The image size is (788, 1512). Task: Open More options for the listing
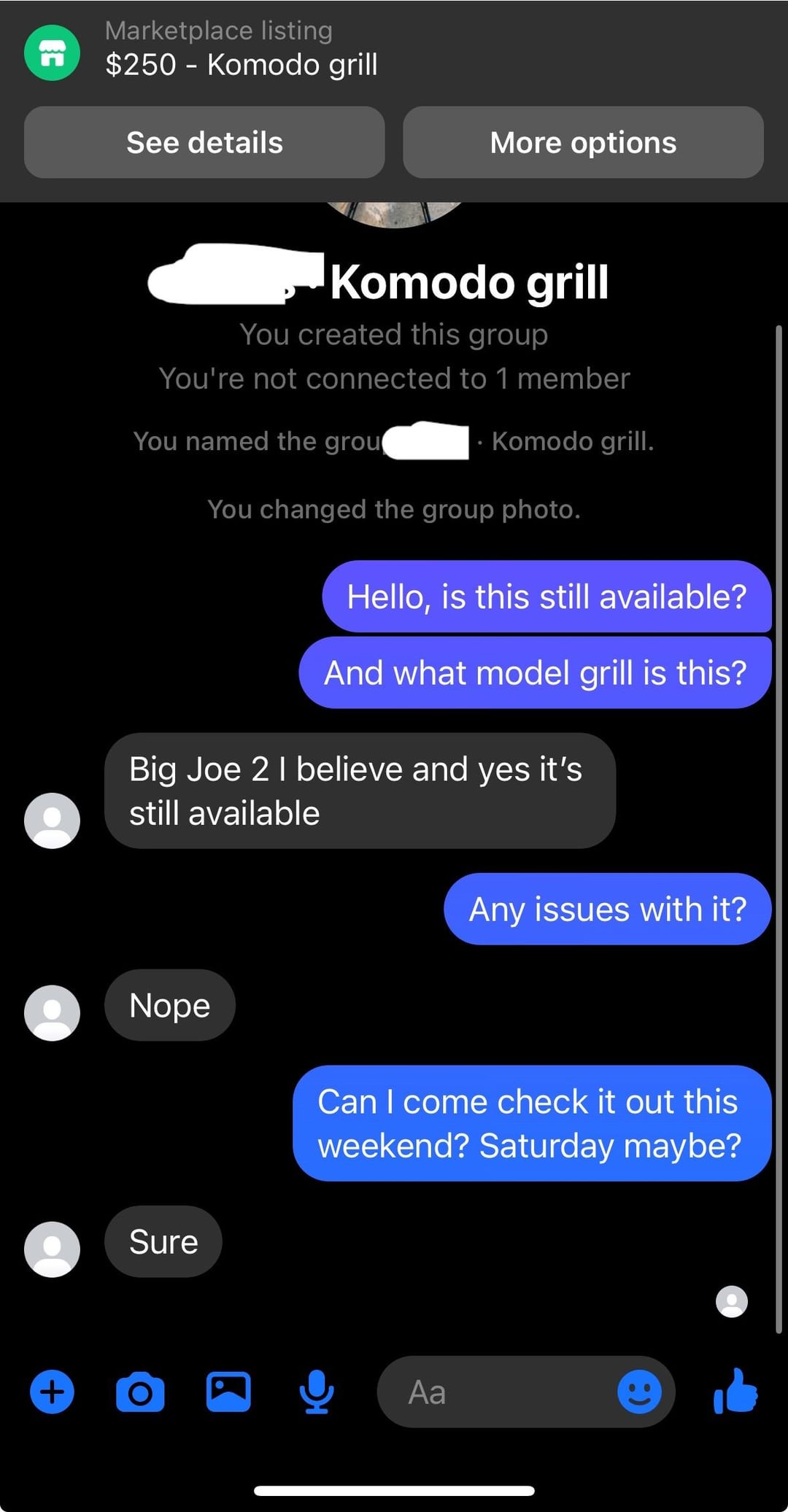click(x=583, y=142)
